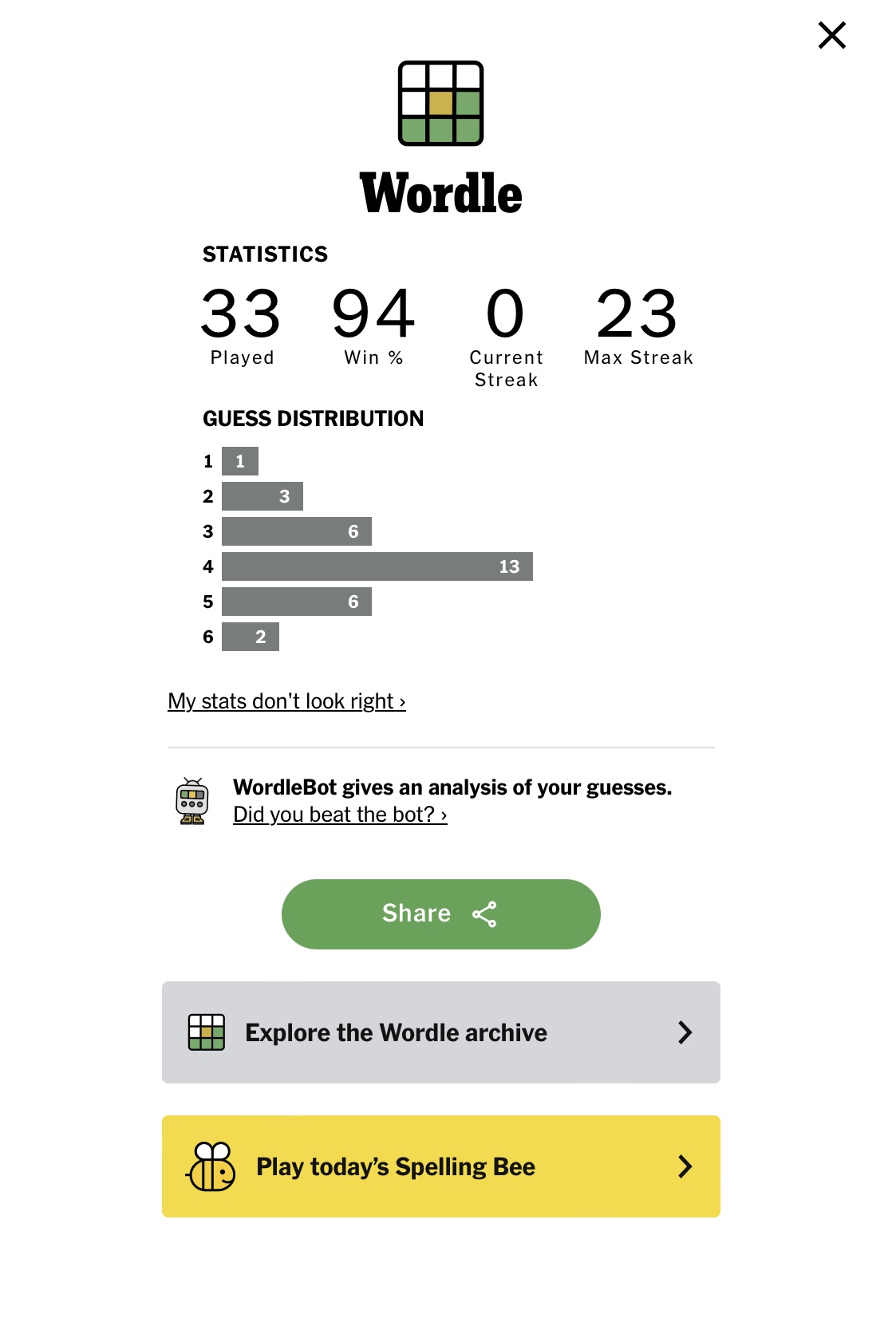Viewport: 896px width, 1322px height.
Task: Play today's Spelling Bee
Action: (440, 1166)
